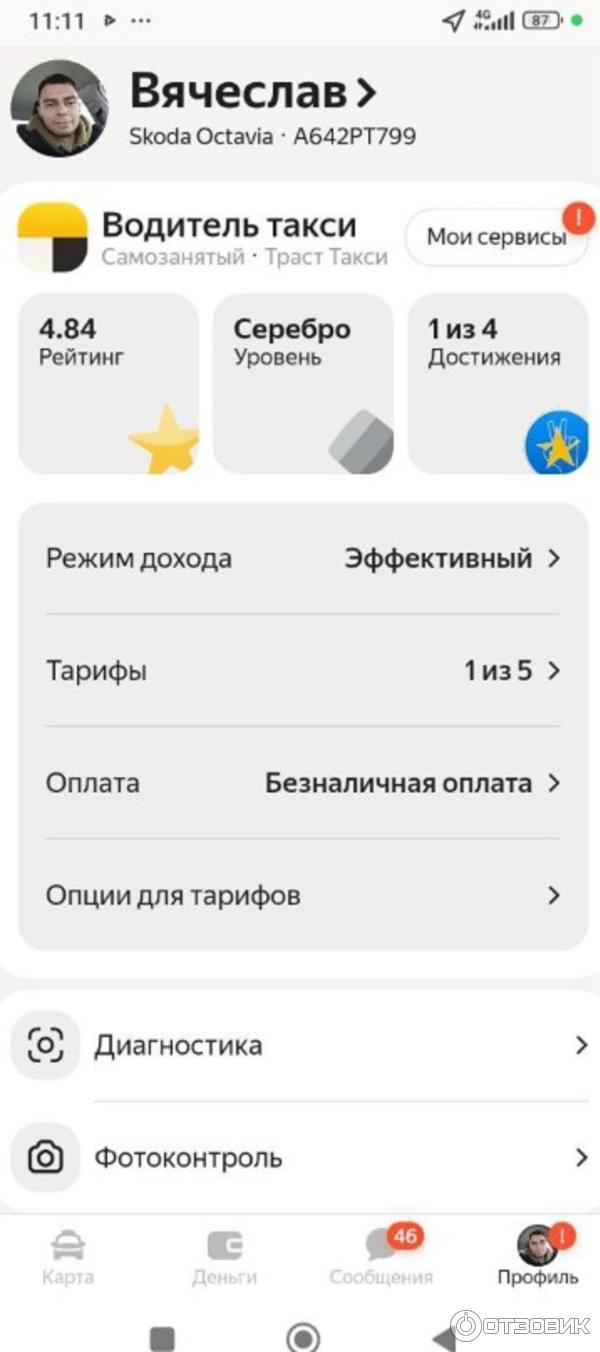Tap the system back button

pyautogui.click(x=443, y=1337)
